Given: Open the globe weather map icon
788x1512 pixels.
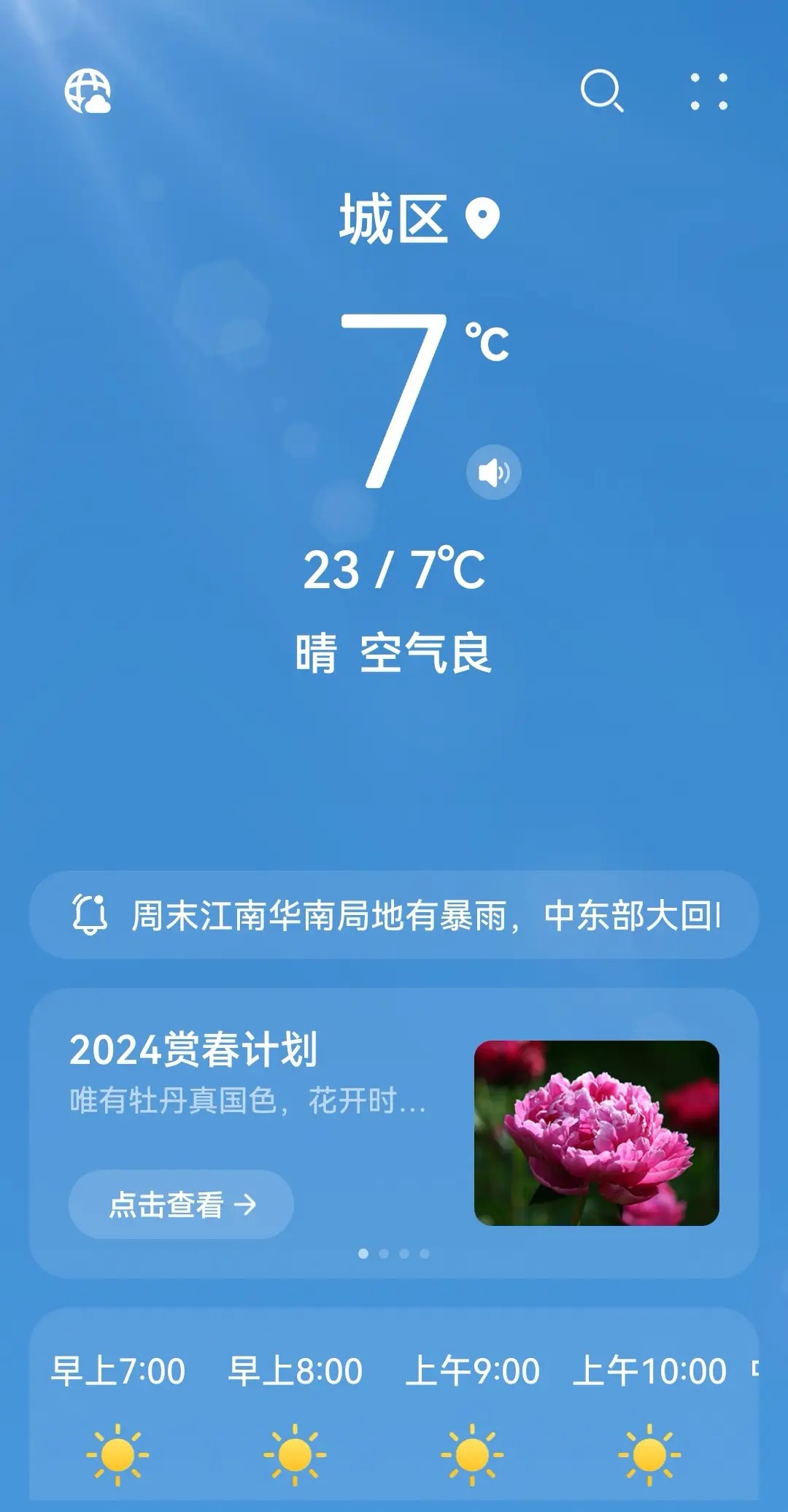Looking at the screenshot, I should click(88, 91).
